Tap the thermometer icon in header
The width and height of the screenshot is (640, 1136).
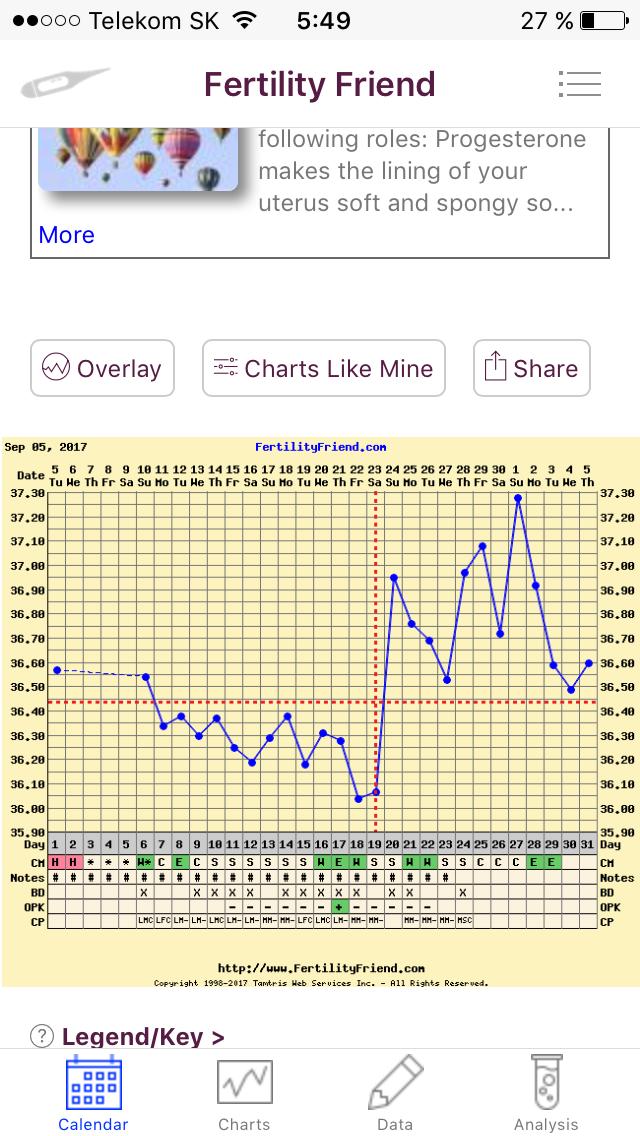tap(65, 84)
